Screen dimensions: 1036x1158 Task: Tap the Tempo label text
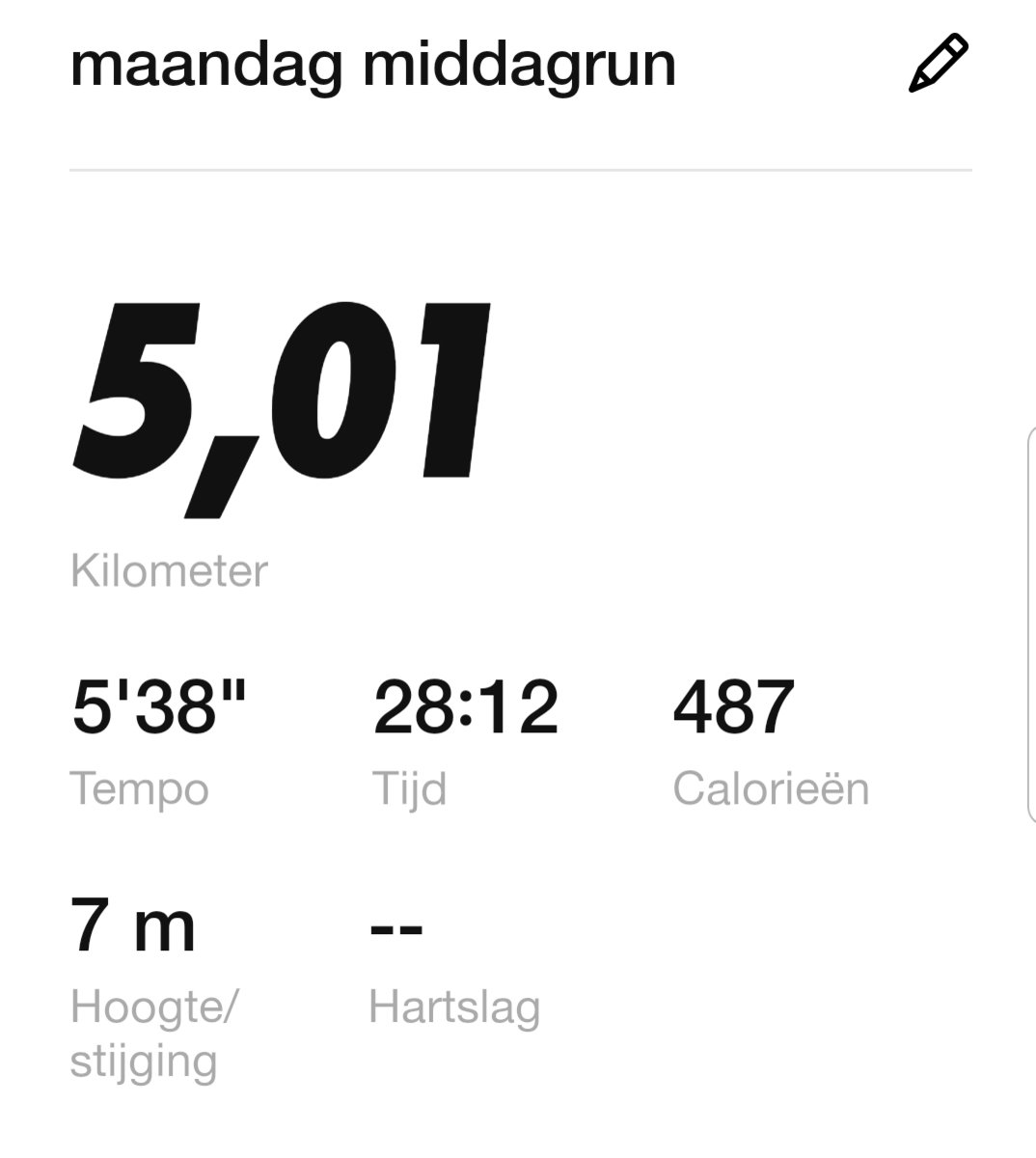click(x=141, y=789)
